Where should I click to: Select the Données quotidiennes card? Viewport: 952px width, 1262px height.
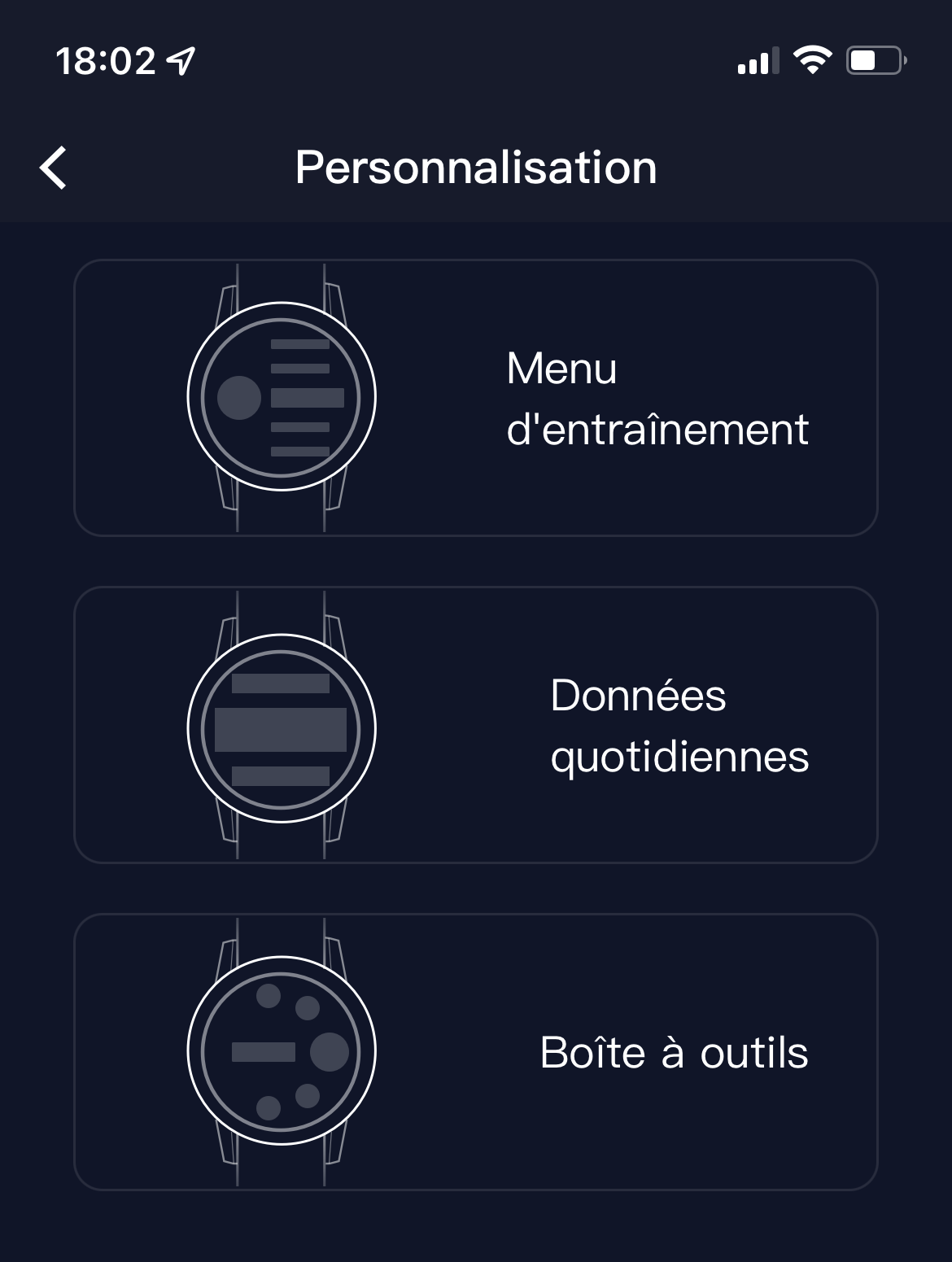point(476,725)
